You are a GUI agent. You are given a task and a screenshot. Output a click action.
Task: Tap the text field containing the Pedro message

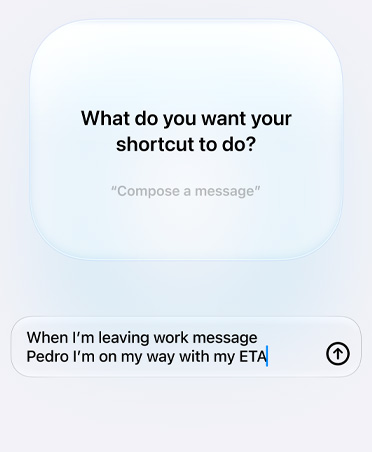(x=186, y=347)
